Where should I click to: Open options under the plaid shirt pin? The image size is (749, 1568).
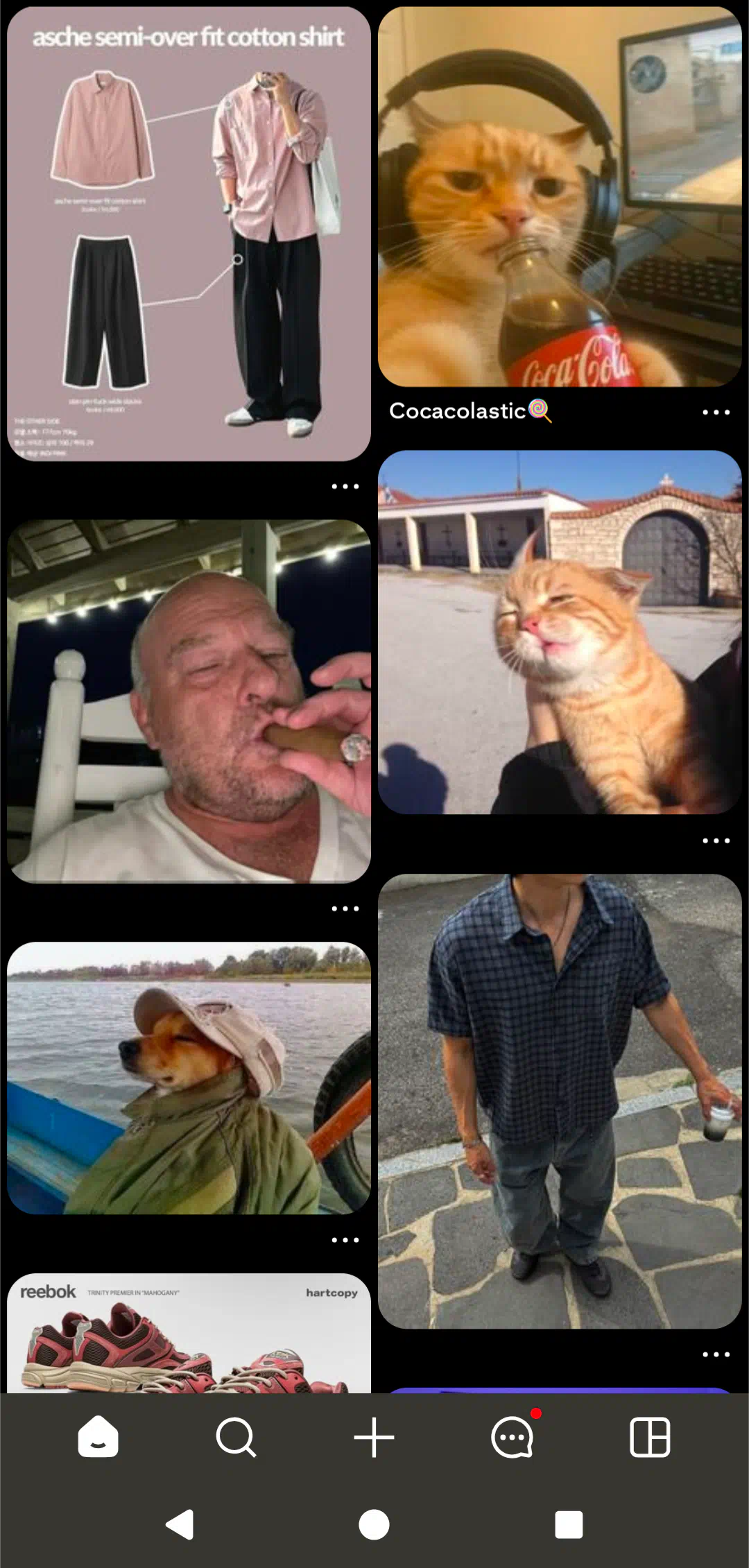coord(716,1354)
